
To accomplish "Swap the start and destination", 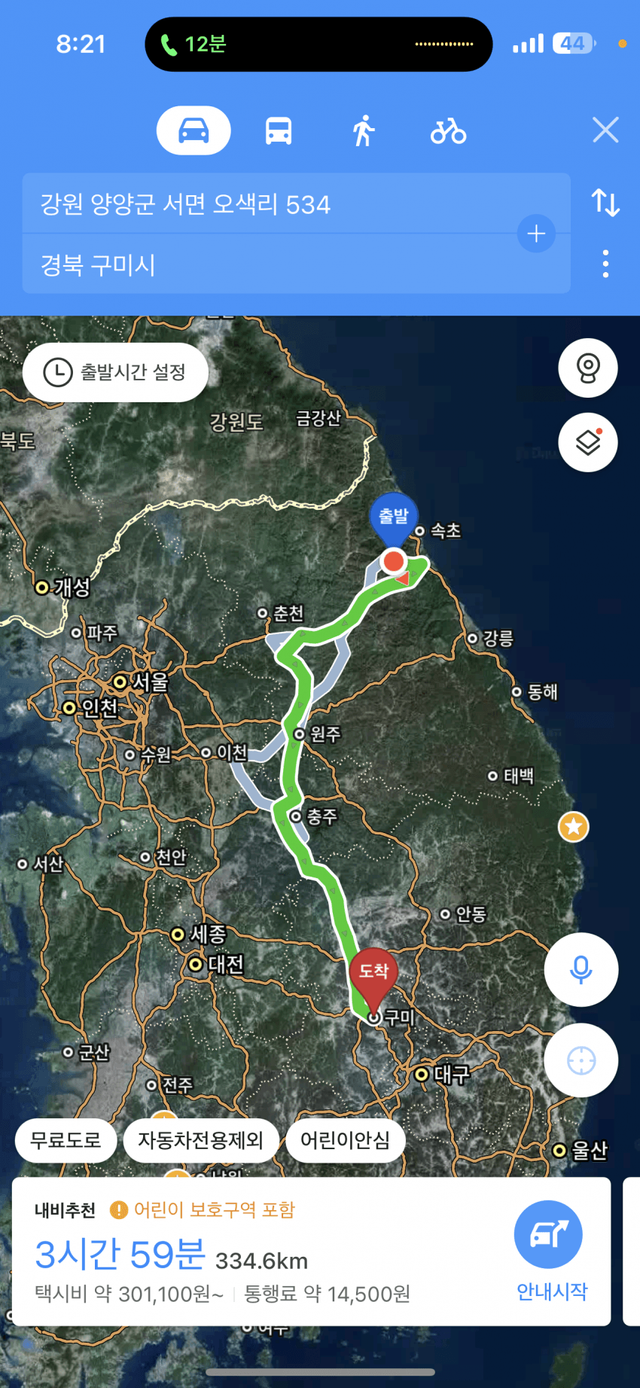I will click(605, 202).
